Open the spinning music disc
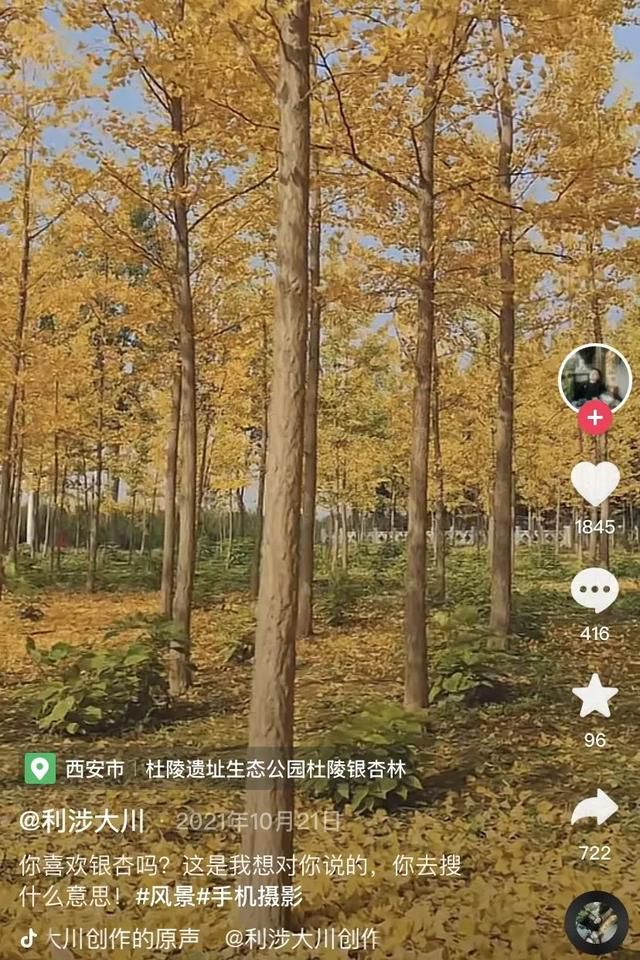 pyautogui.click(x=596, y=922)
